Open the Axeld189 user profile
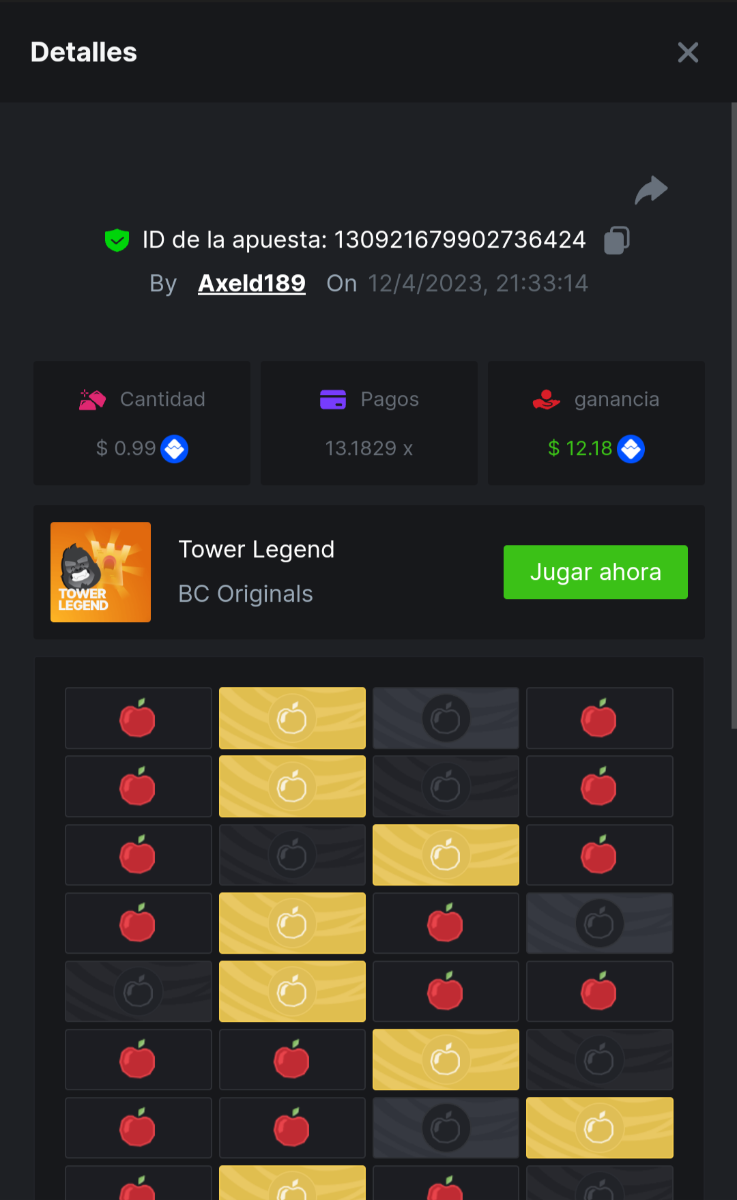The width and height of the screenshot is (737, 1200). [251, 283]
